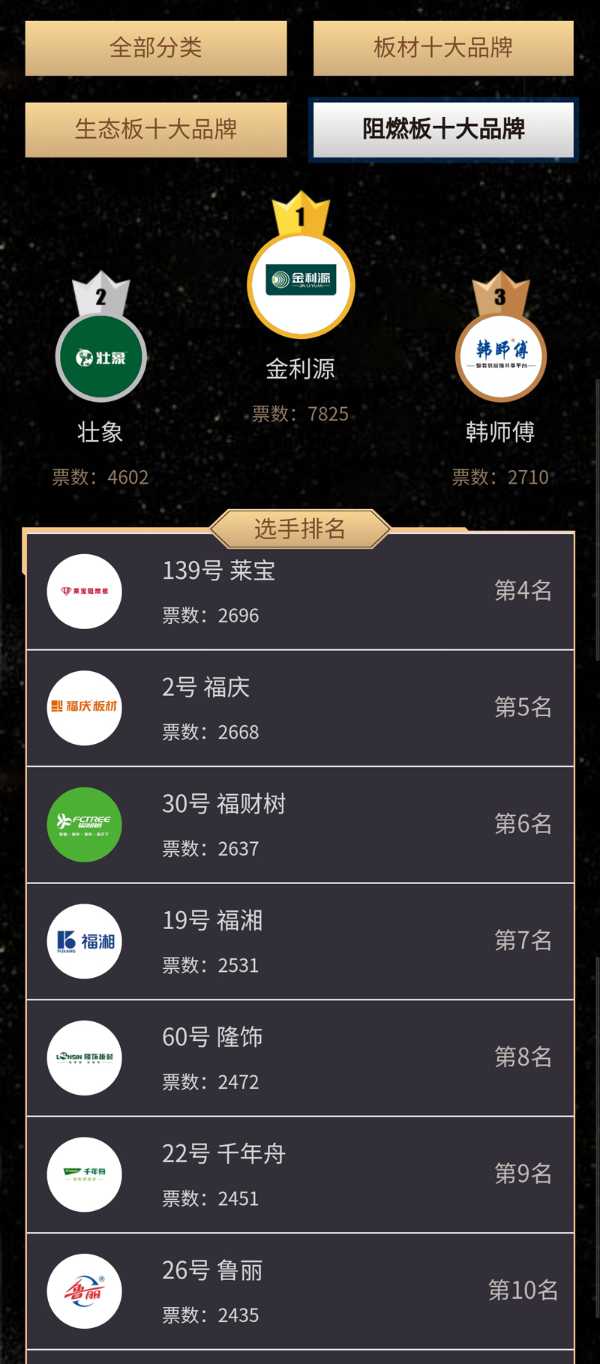The image size is (600, 1364).
Task: Open the 30号 福财树 entry
Action: click(x=300, y=825)
